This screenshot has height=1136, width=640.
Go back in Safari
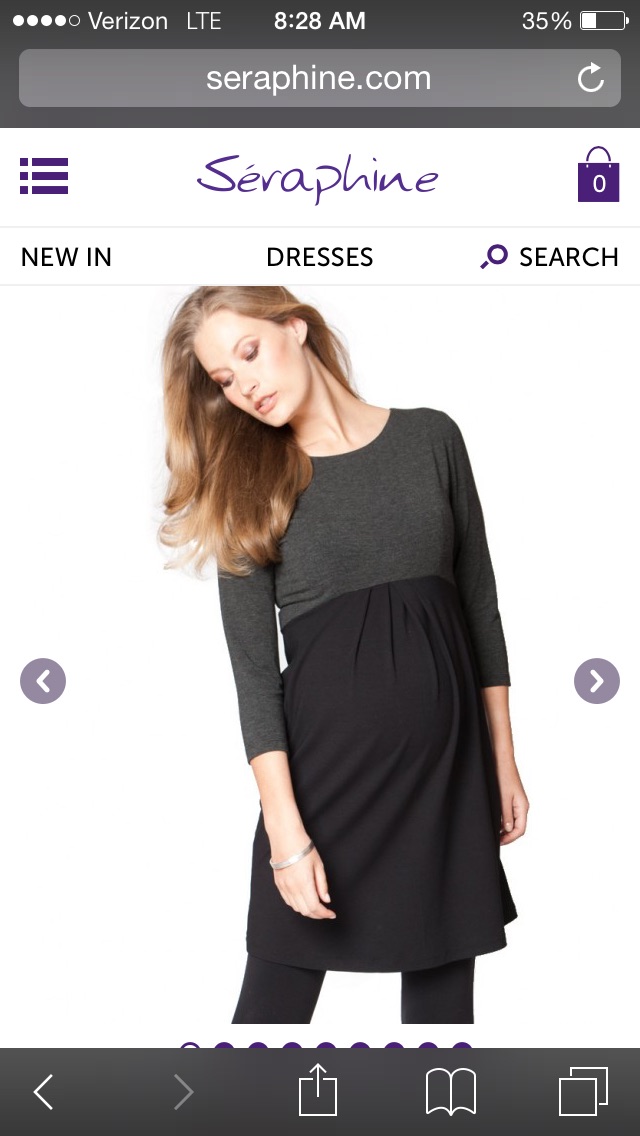pyautogui.click(x=44, y=1092)
